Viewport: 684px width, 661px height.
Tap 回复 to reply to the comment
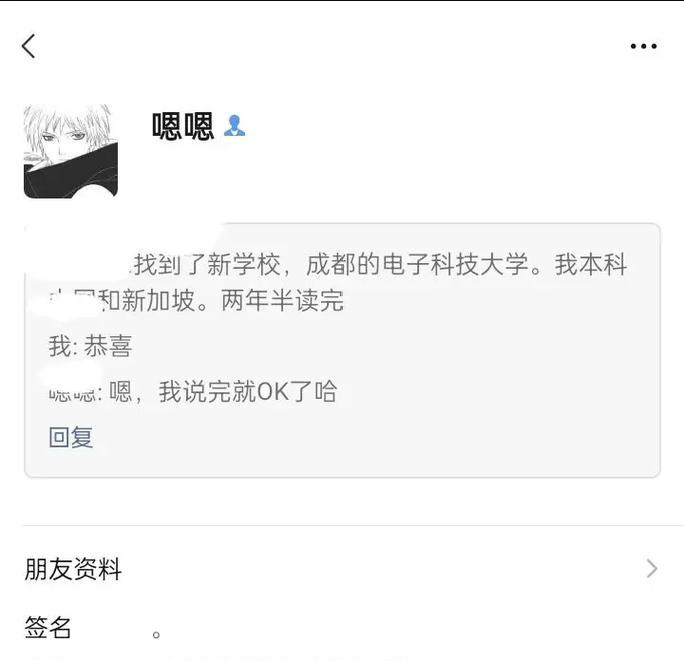click(70, 437)
